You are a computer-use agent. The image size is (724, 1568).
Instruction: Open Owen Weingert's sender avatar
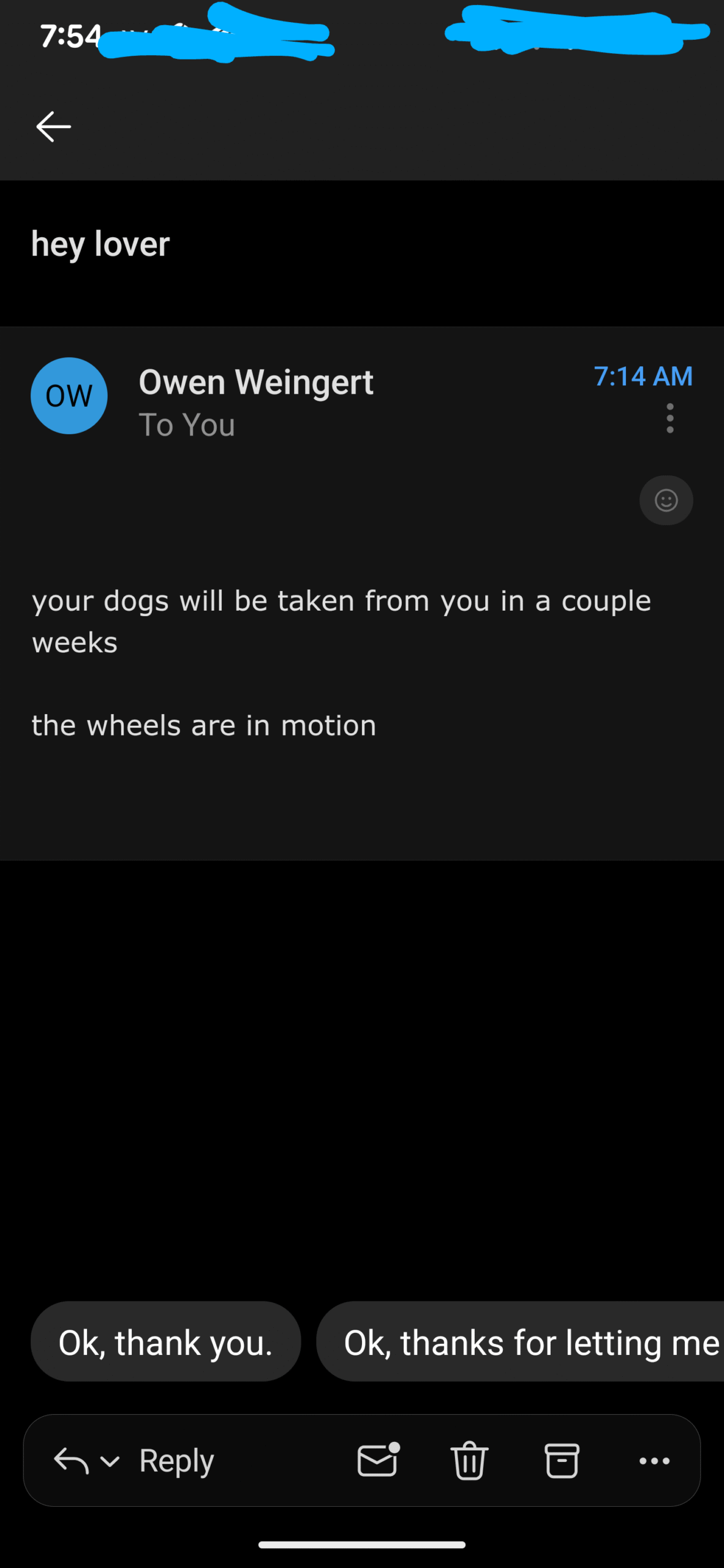[69, 396]
